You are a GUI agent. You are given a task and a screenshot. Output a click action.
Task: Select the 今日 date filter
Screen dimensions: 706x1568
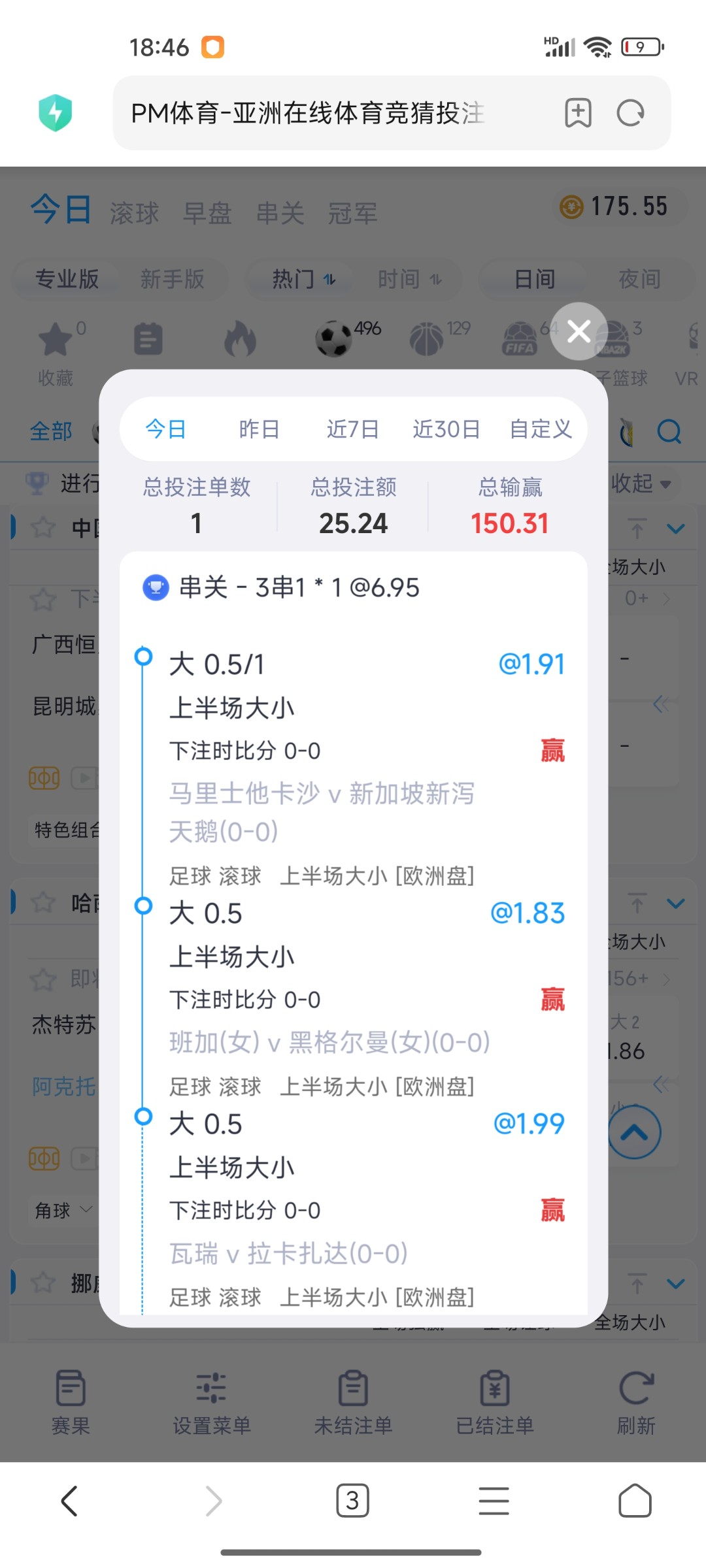pos(165,429)
